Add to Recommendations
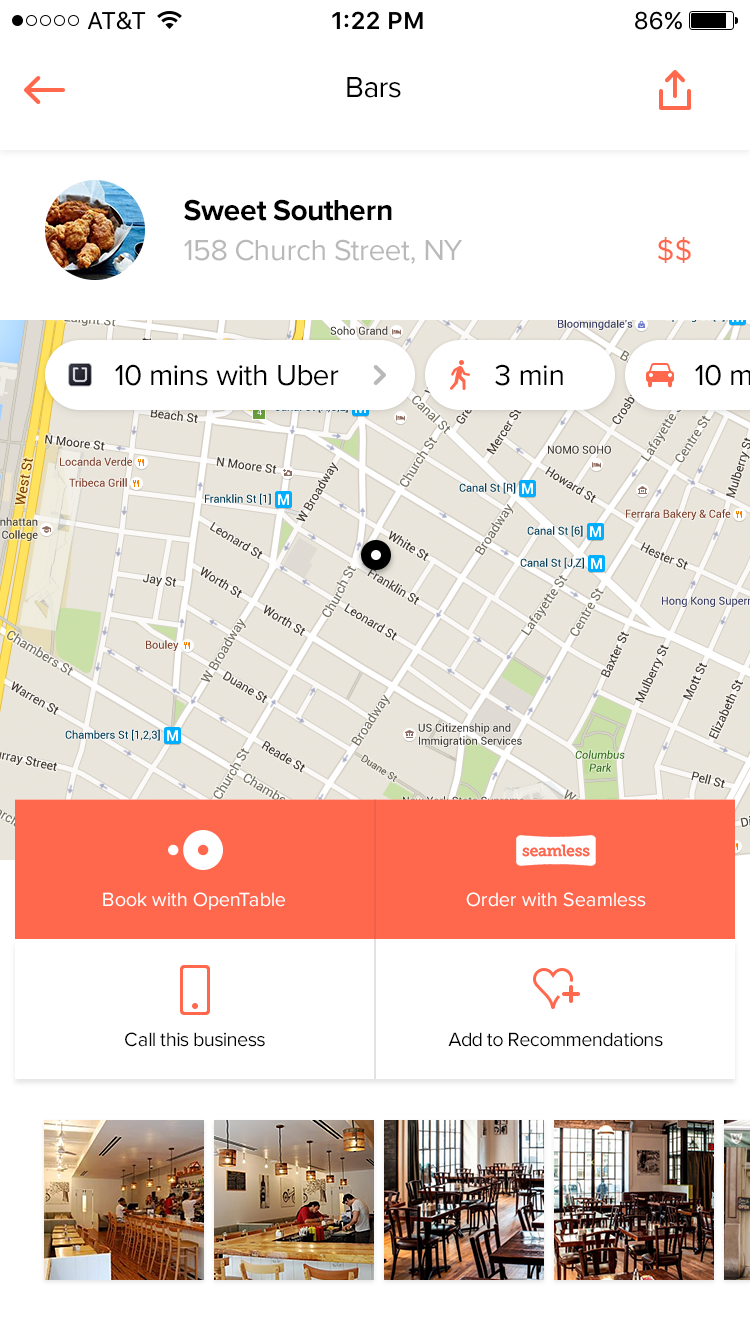Viewport: 750px width, 1334px height. [555, 1008]
